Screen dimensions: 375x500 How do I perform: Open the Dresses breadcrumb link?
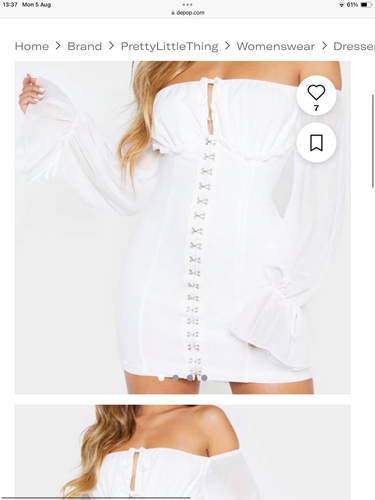point(354,46)
